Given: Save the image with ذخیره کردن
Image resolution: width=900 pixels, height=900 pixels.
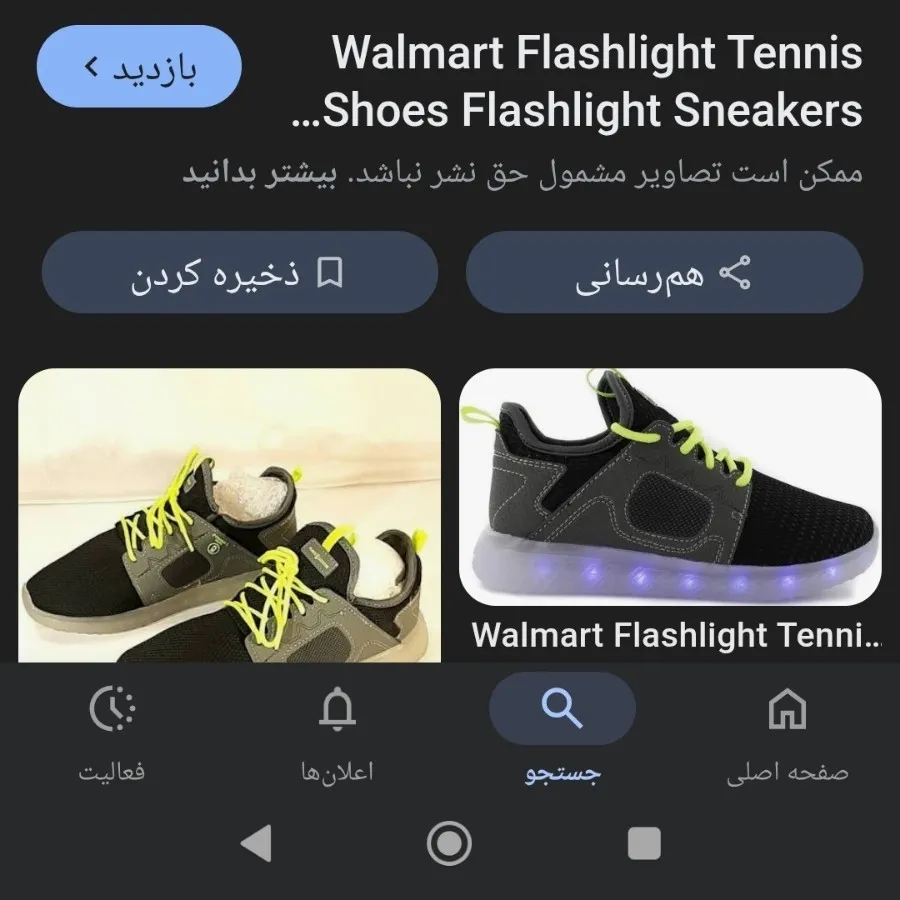Looking at the screenshot, I should pyautogui.click(x=239, y=273).
